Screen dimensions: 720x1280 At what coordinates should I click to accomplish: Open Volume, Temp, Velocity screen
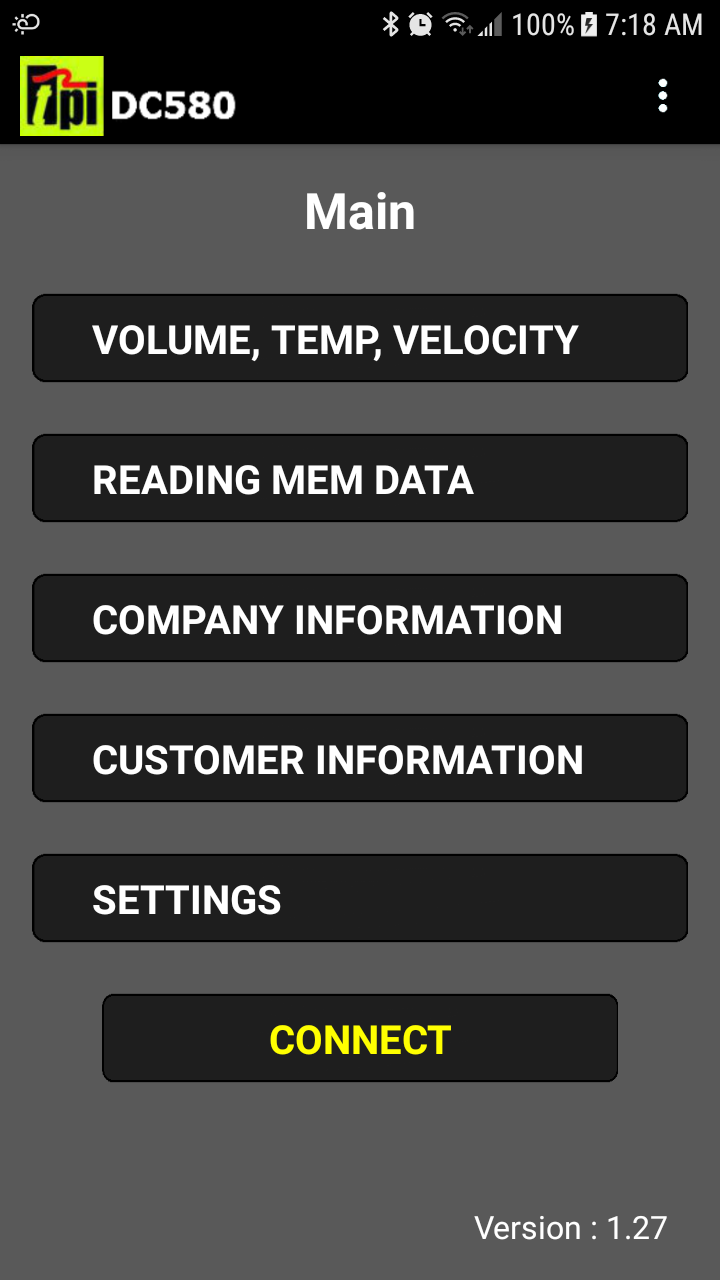[x=360, y=338]
